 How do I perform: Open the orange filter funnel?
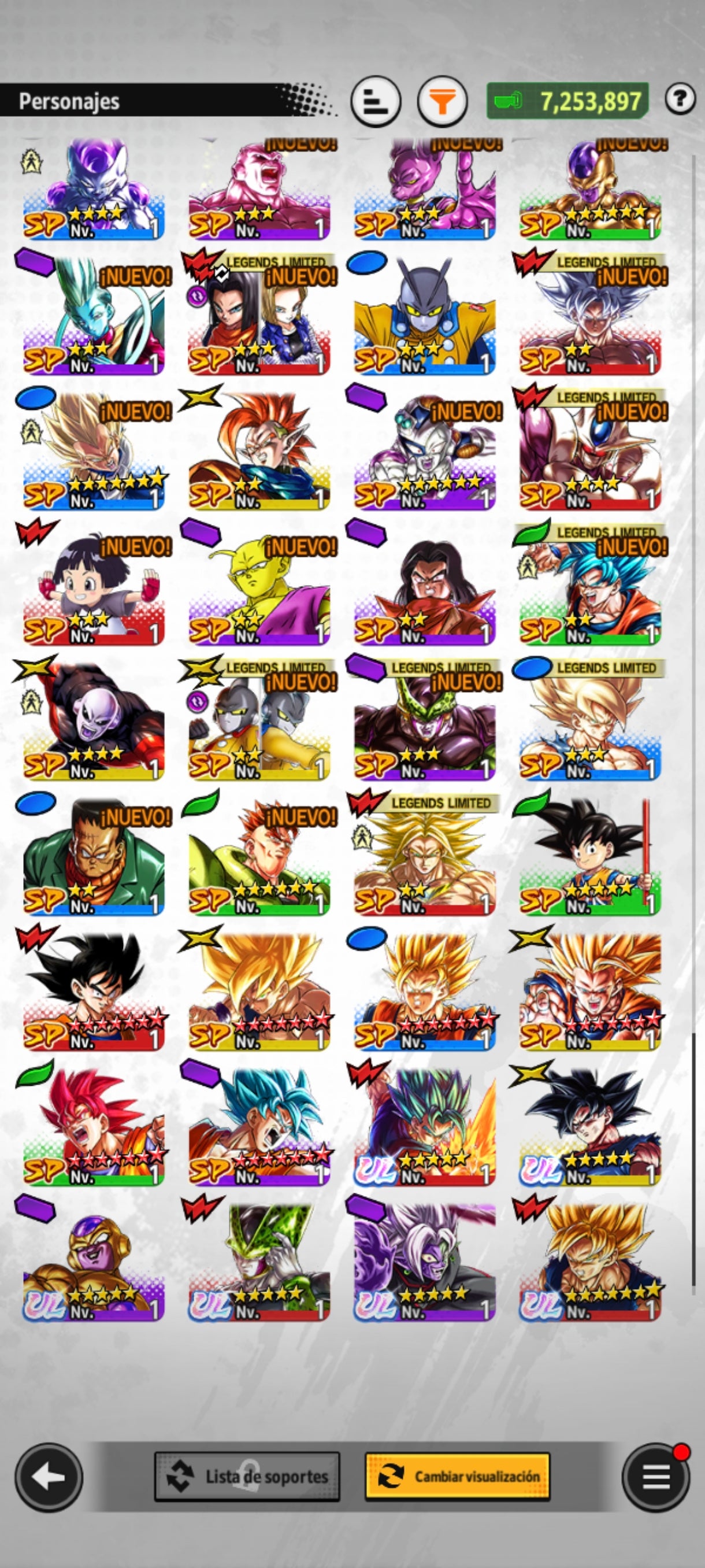click(x=442, y=101)
